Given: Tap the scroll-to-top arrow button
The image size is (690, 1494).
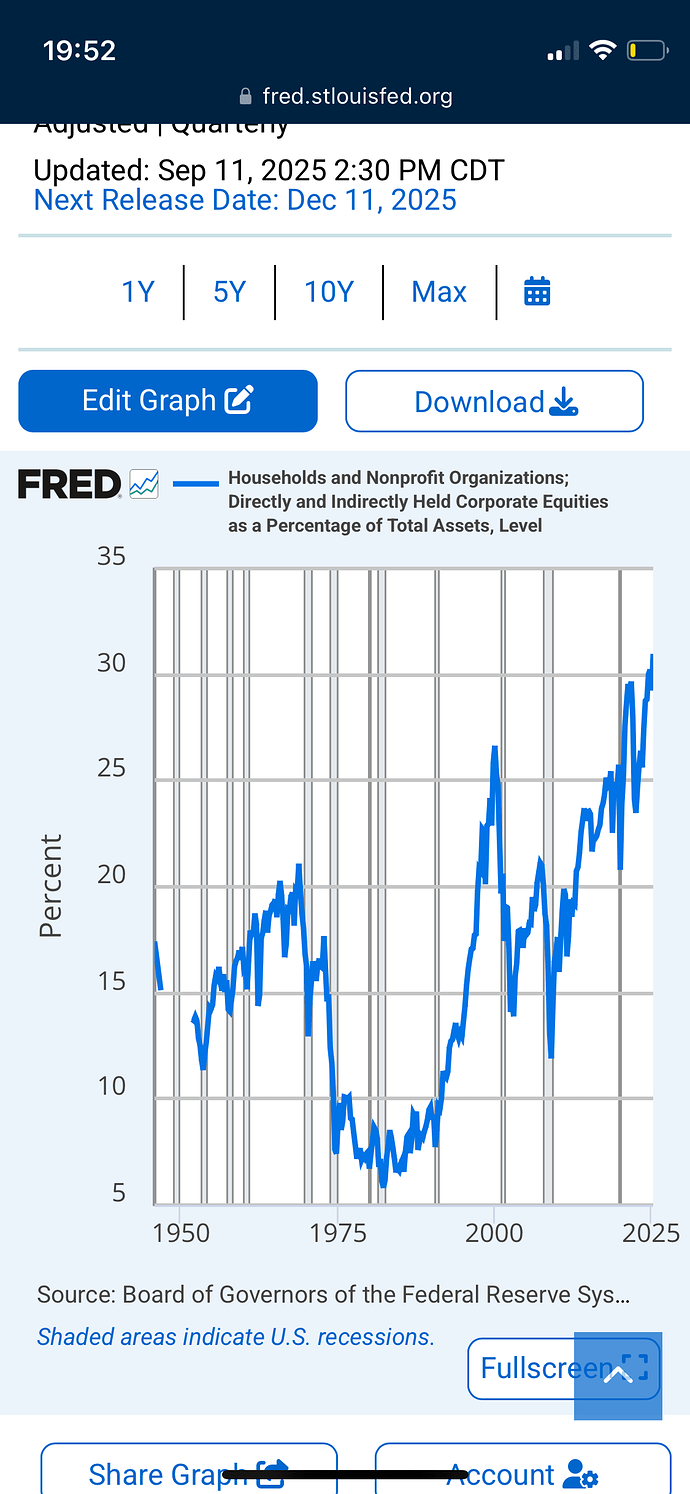Looking at the screenshot, I should [618, 1375].
